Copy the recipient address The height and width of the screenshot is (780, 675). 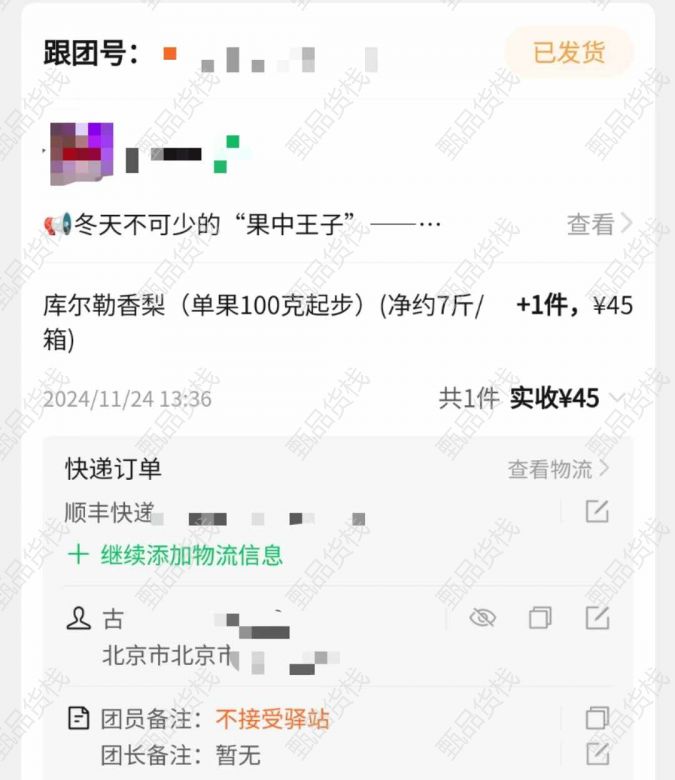click(x=540, y=618)
